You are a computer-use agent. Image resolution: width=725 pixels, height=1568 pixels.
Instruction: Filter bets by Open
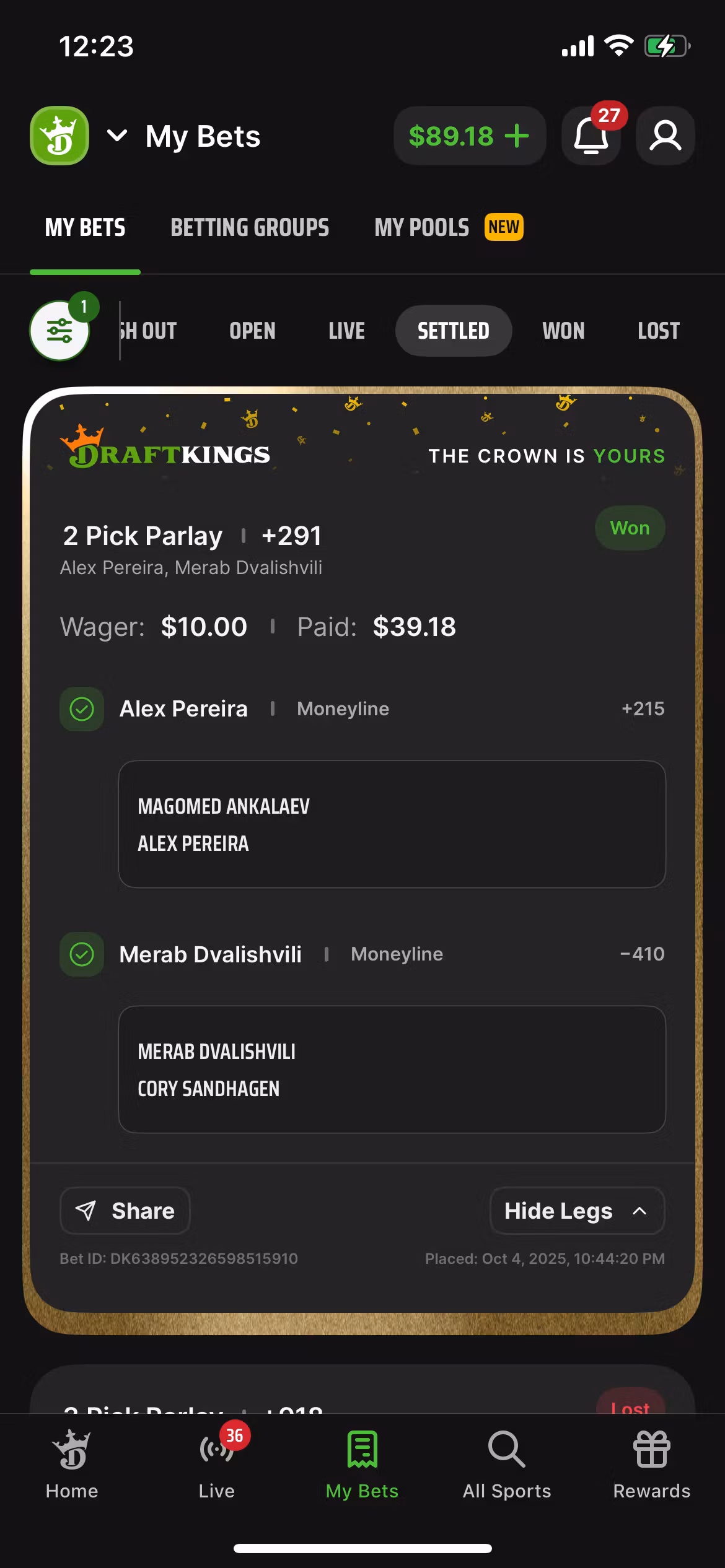pyautogui.click(x=252, y=331)
